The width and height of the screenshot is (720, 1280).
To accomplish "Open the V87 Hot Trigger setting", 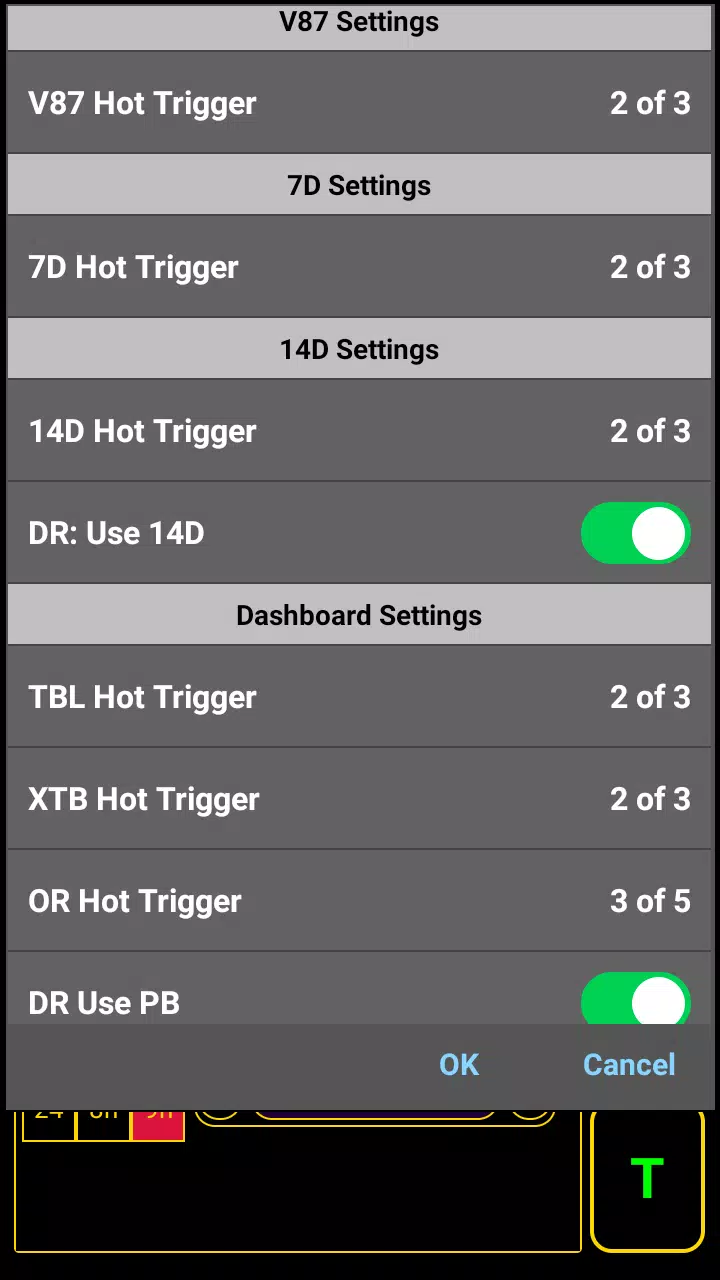I will [x=359, y=103].
